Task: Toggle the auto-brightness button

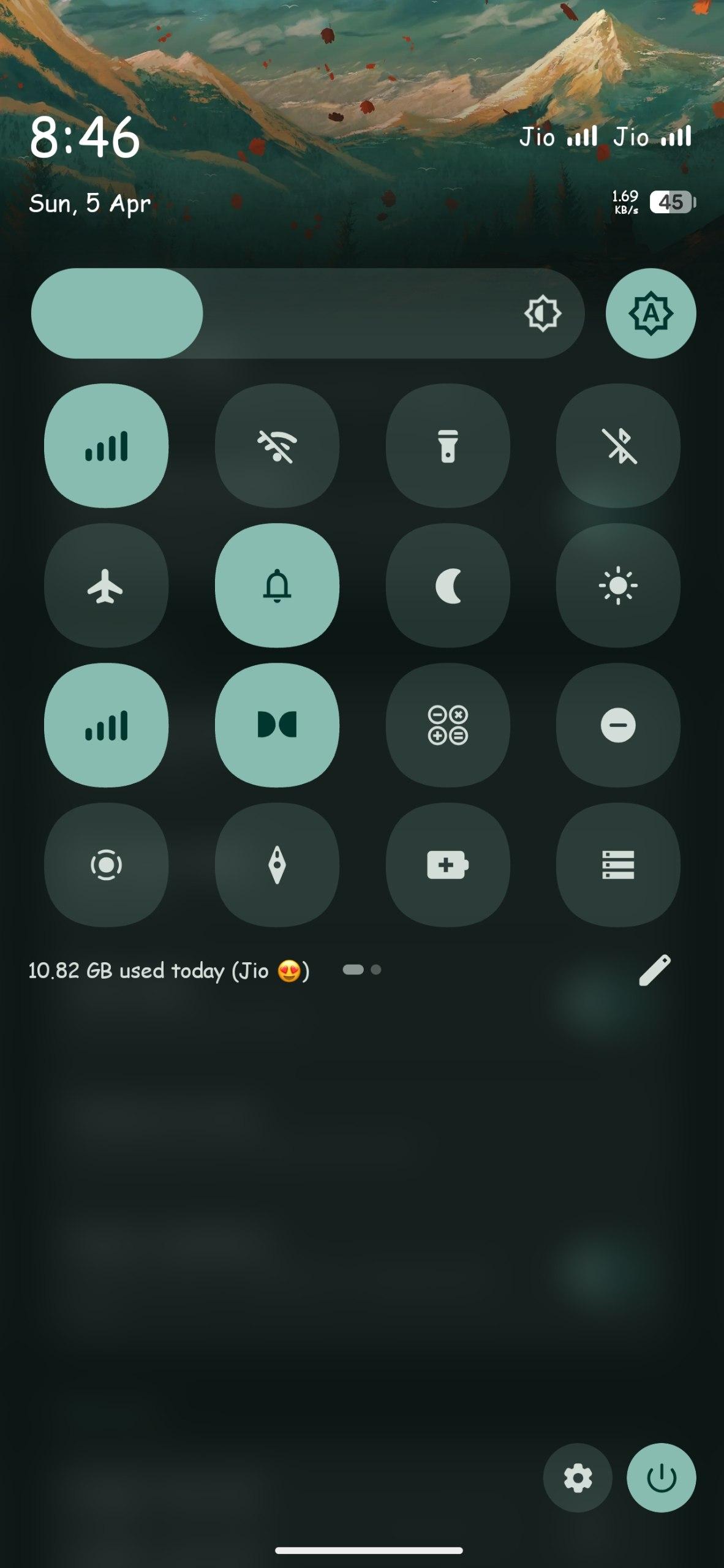Action: 650,313
